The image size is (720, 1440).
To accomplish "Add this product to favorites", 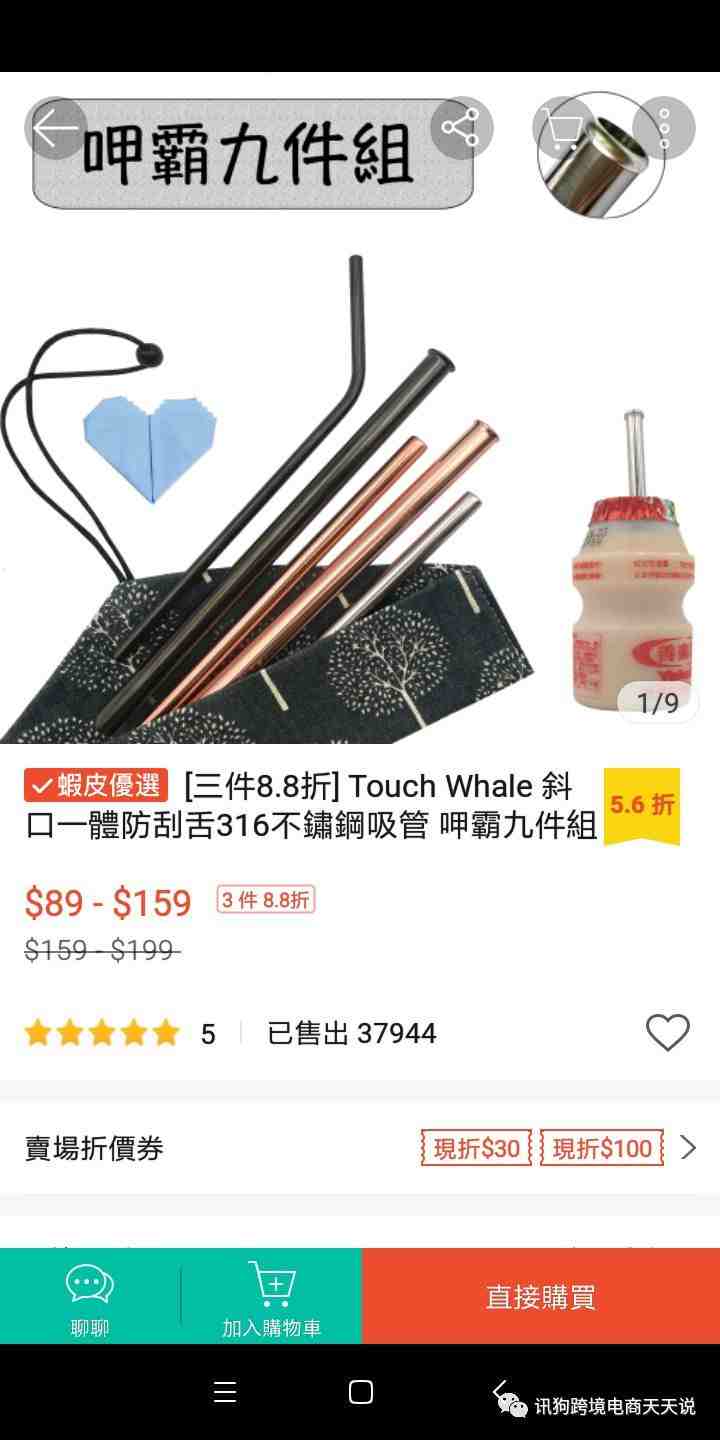I will point(667,1032).
